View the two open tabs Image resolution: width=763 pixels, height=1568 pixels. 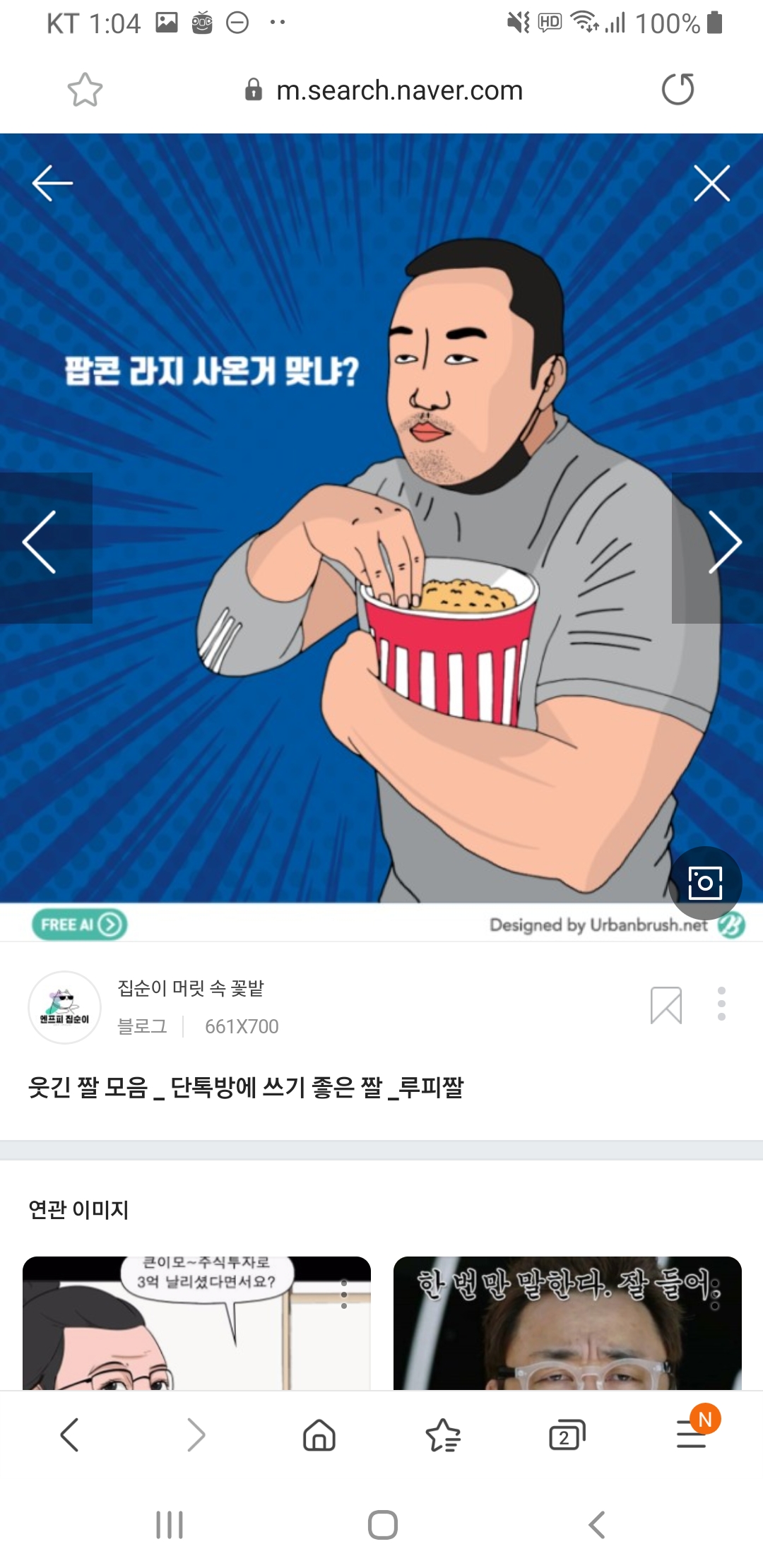coord(567,1435)
